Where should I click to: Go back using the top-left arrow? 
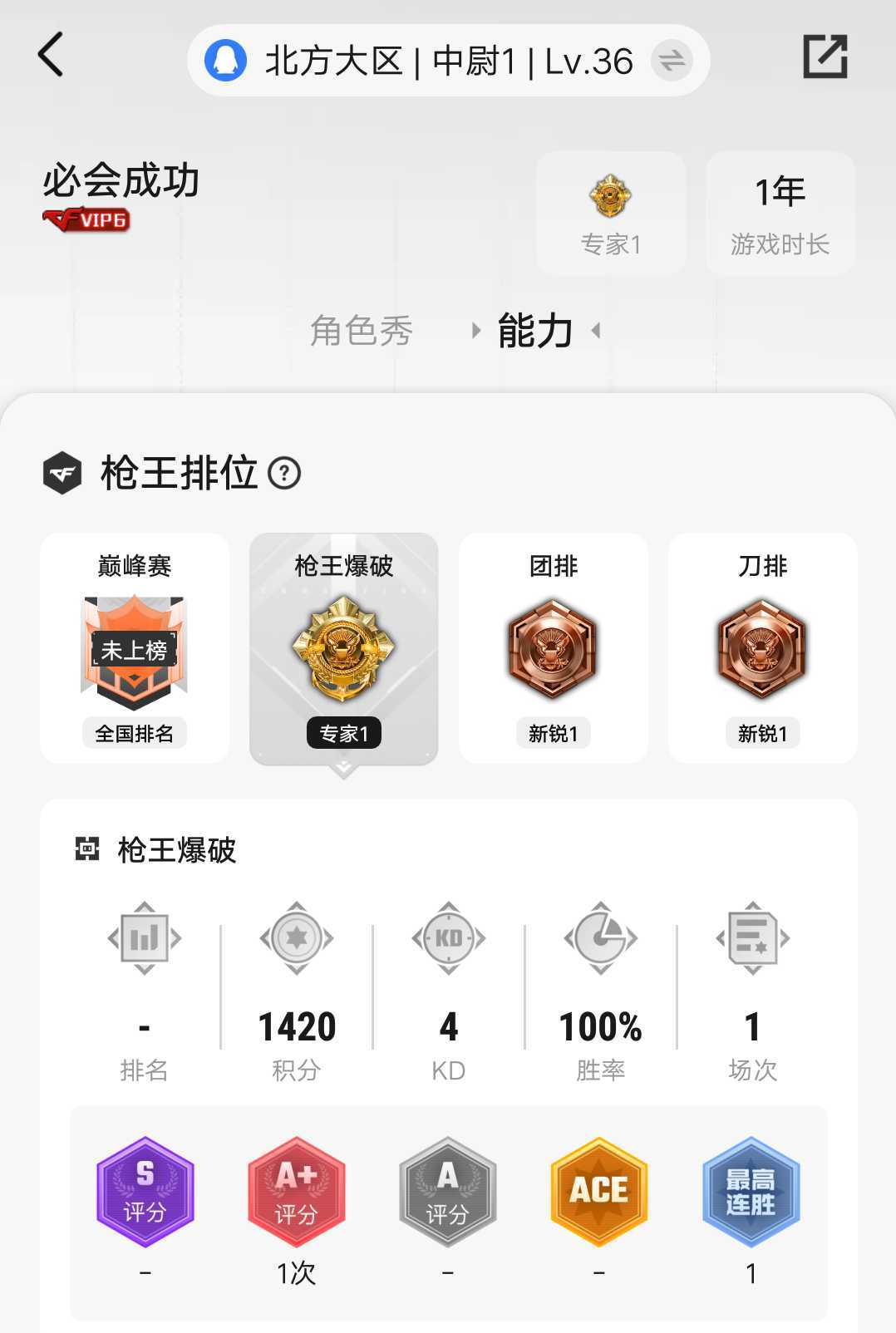(x=52, y=56)
